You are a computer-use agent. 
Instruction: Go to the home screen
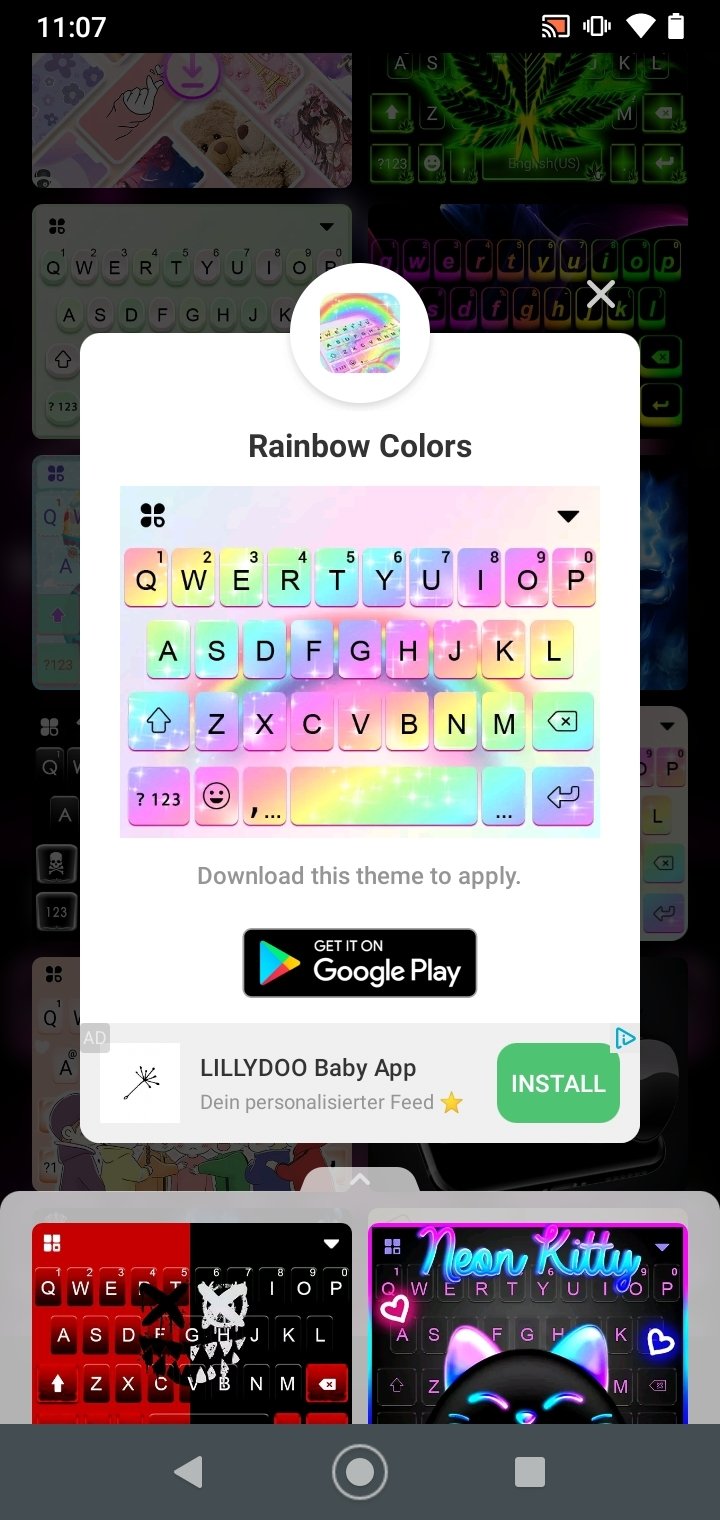coord(360,1472)
